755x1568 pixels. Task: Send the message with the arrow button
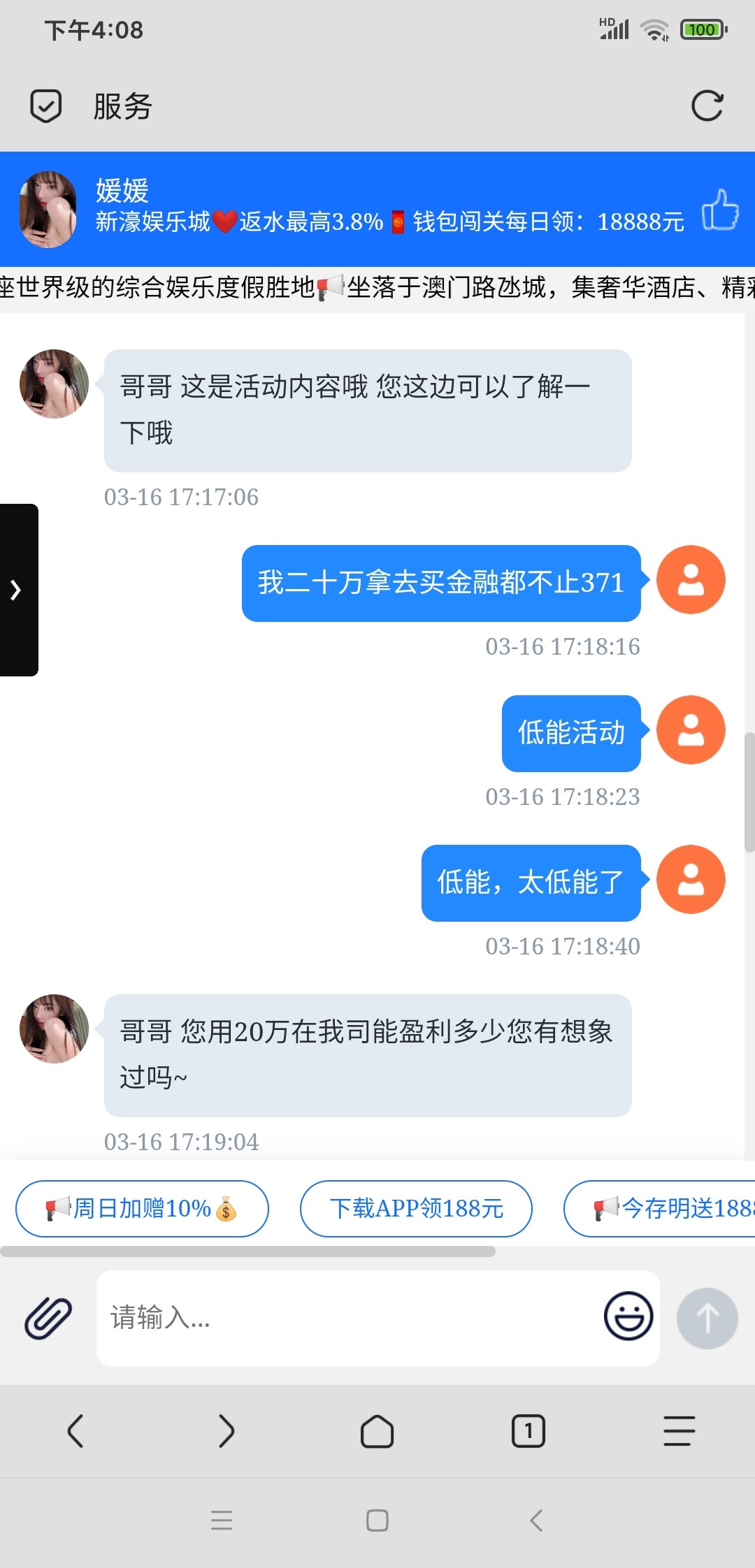[707, 1318]
